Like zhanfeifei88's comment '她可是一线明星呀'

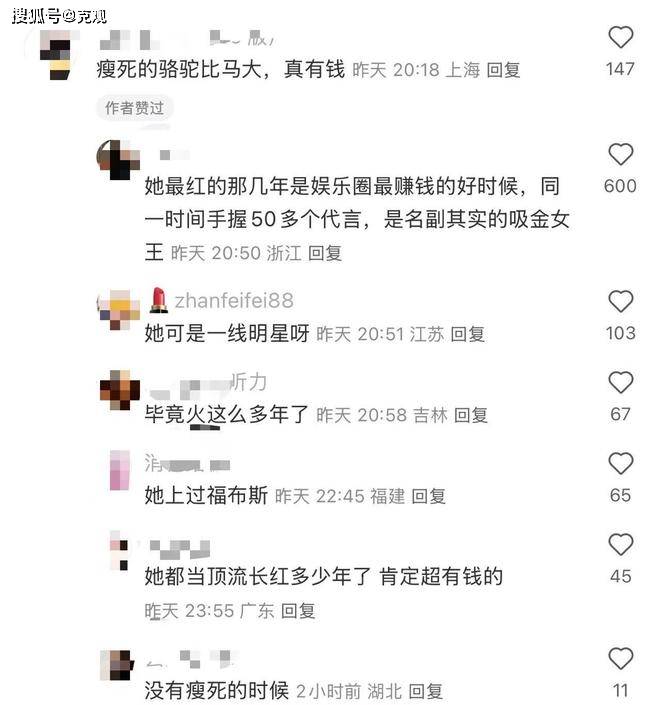pos(621,302)
